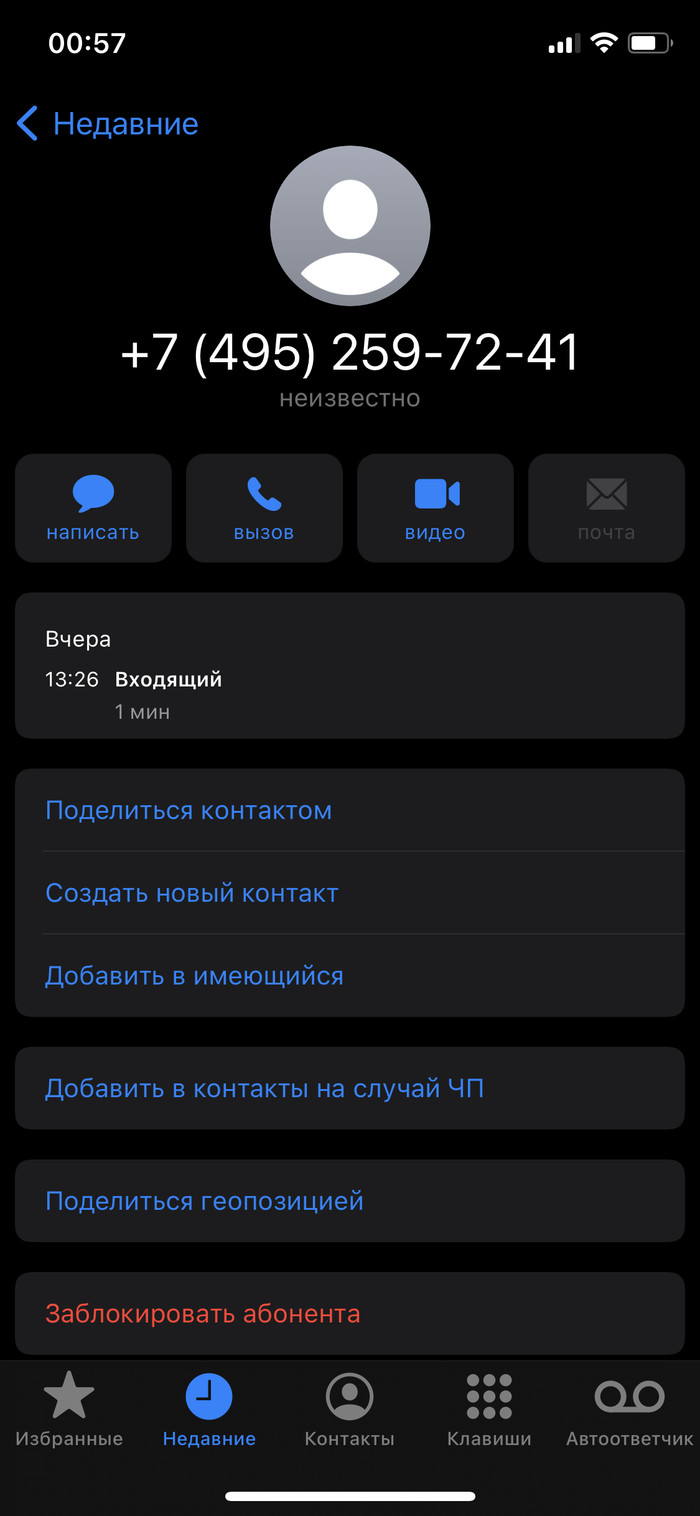Switch to the Избранные tab
Screen dimensions: 700x1516
(69, 1410)
